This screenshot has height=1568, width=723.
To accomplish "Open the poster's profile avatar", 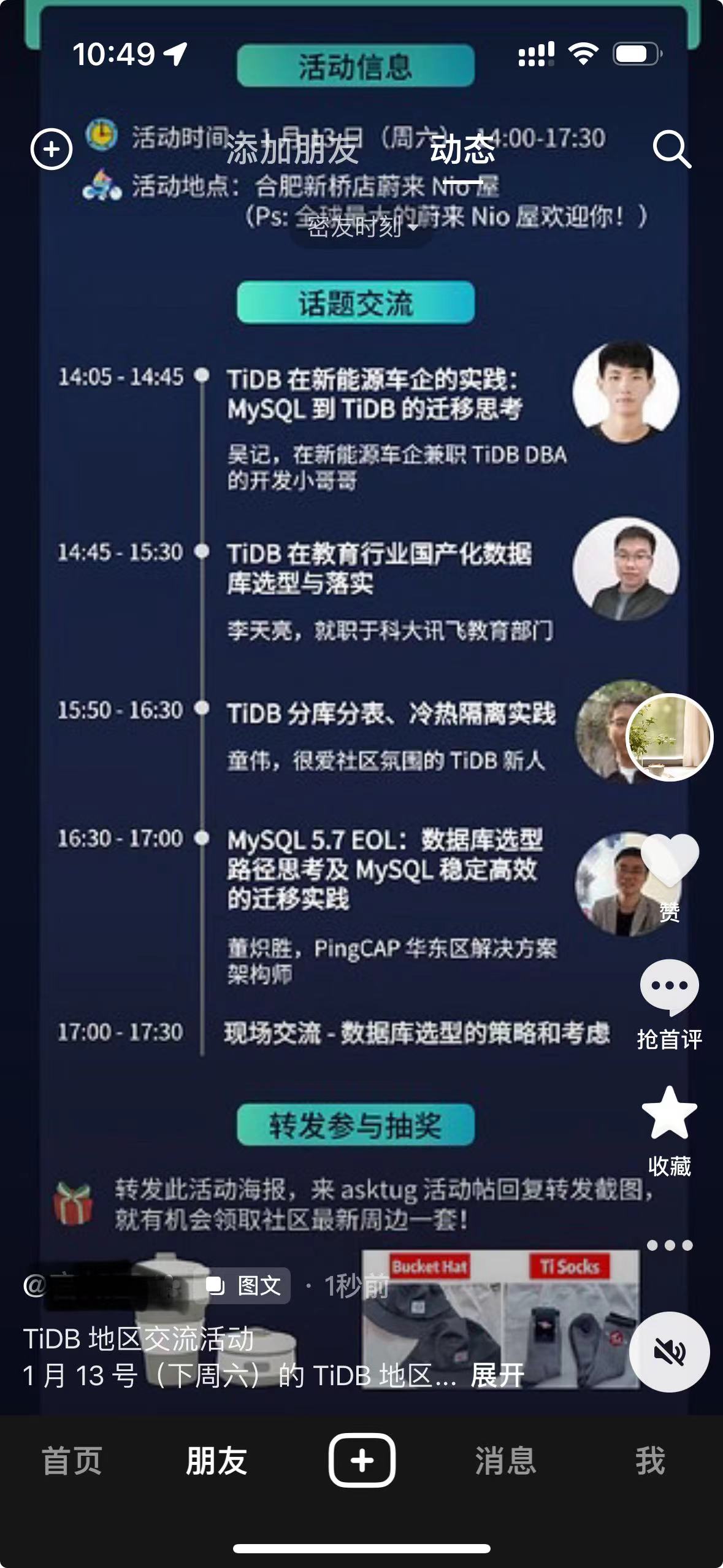I will (x=669, y=737).
